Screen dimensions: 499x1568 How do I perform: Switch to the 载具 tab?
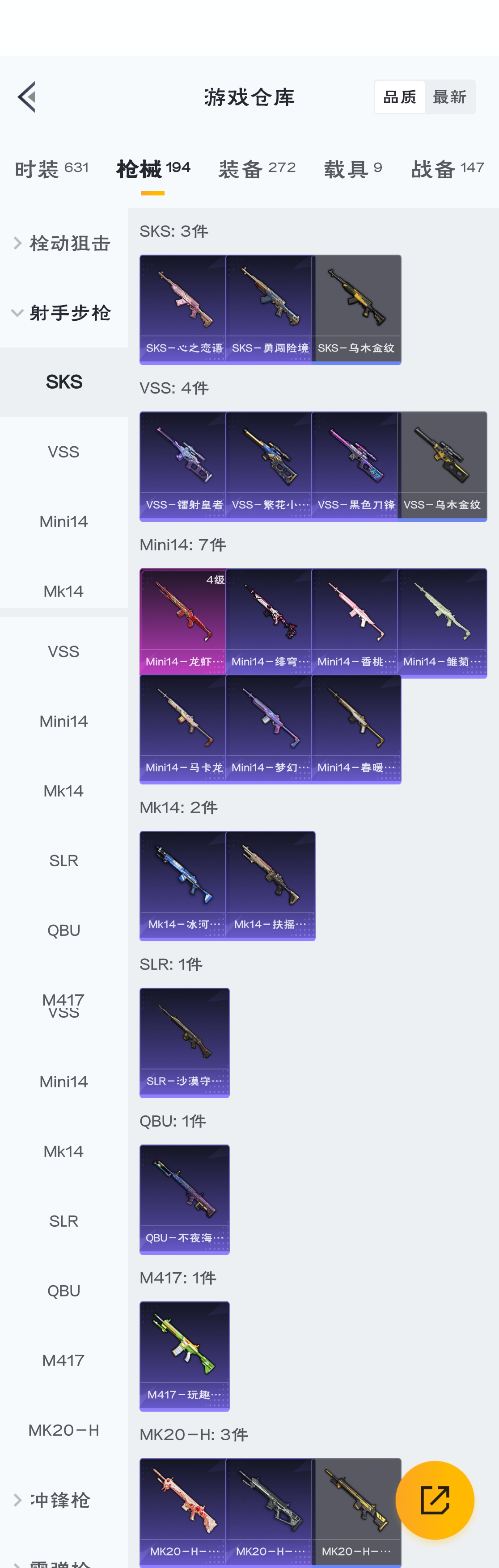pyautogui.click(x=353, y=168)
